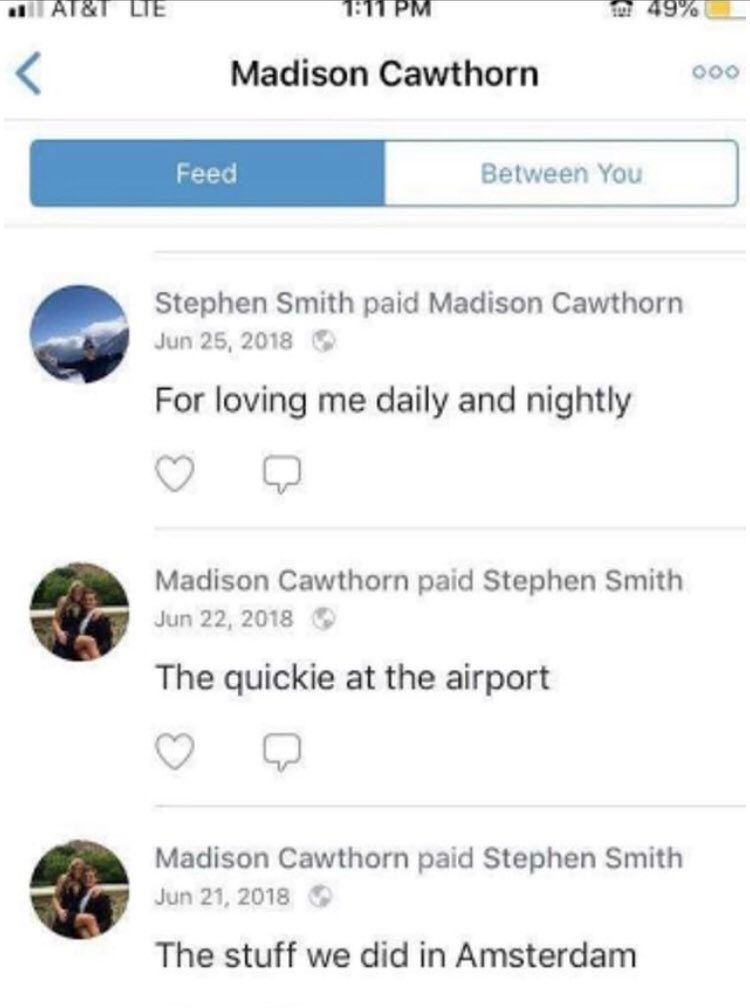Screen dimensions: 750x1008
Task: Open the profile picture on the Jun 21 payment
Action: tap(79, 888)
